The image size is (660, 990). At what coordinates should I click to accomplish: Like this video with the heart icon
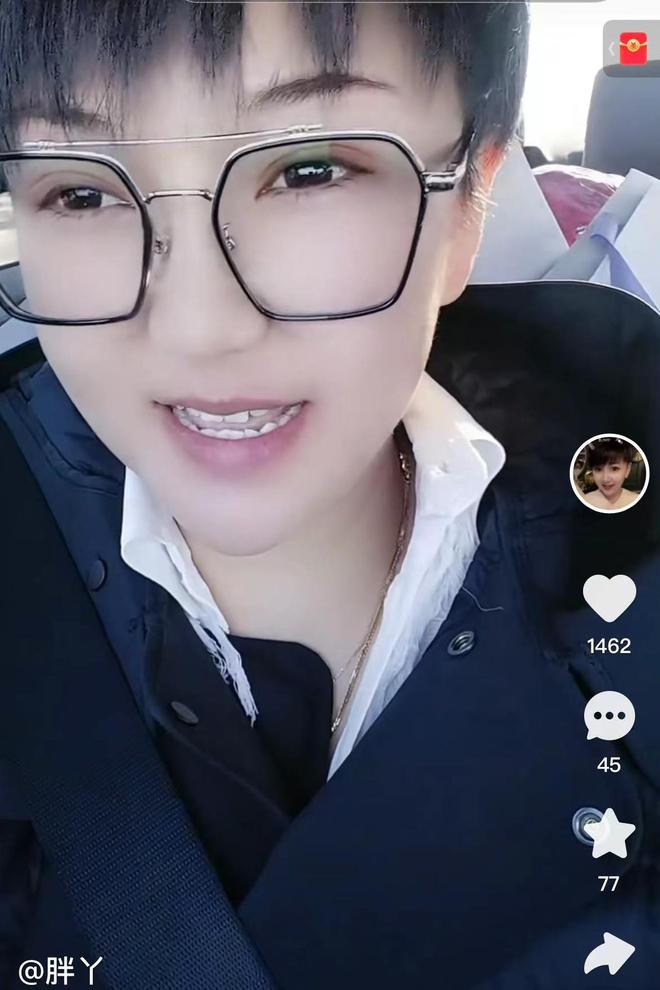pos(609,598)
